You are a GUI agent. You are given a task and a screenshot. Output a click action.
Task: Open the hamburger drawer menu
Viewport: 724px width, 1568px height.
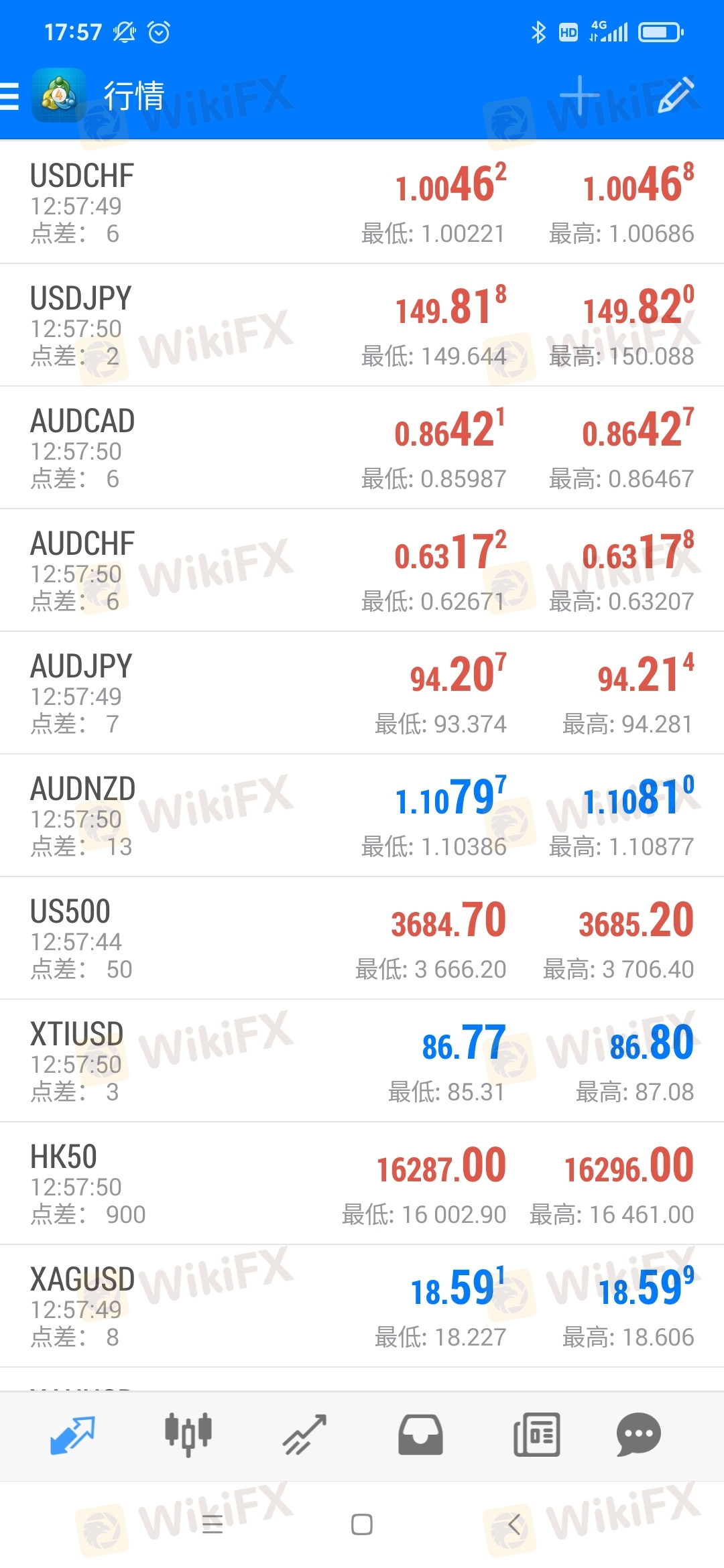[9, 96]
